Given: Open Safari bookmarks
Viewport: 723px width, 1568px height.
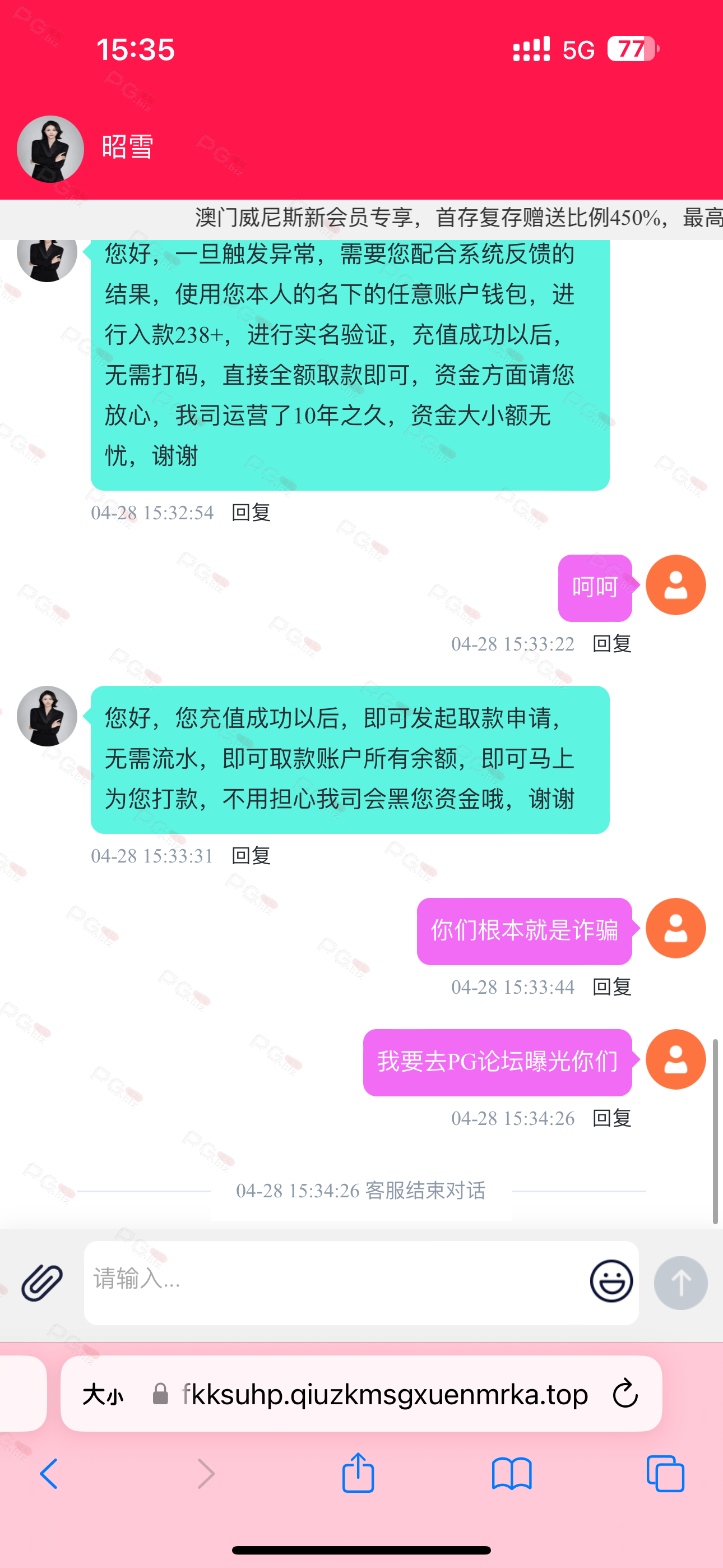Looking at the screenshot, I should click(512, 1474).
